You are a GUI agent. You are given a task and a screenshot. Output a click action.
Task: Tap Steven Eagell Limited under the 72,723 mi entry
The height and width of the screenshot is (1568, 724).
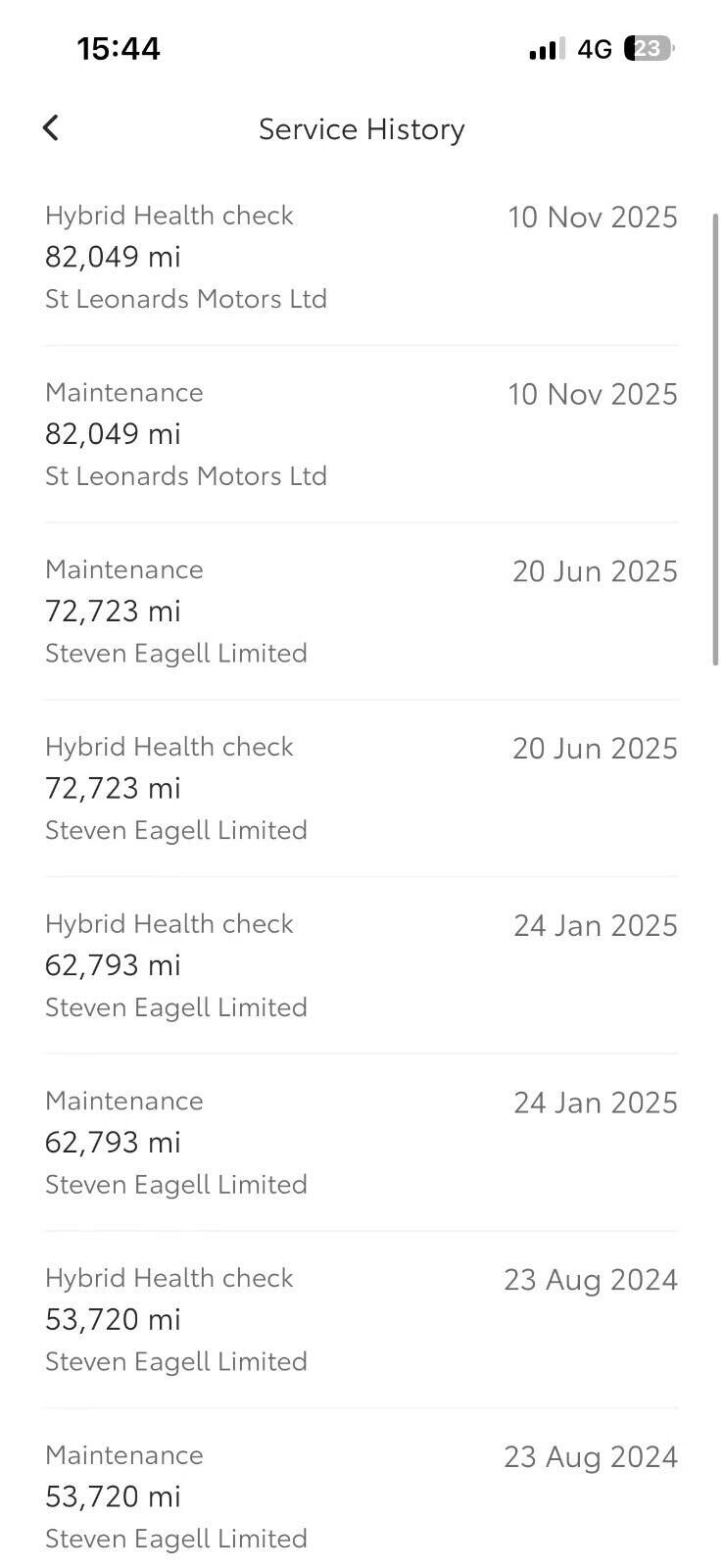[x=175, y=653]
